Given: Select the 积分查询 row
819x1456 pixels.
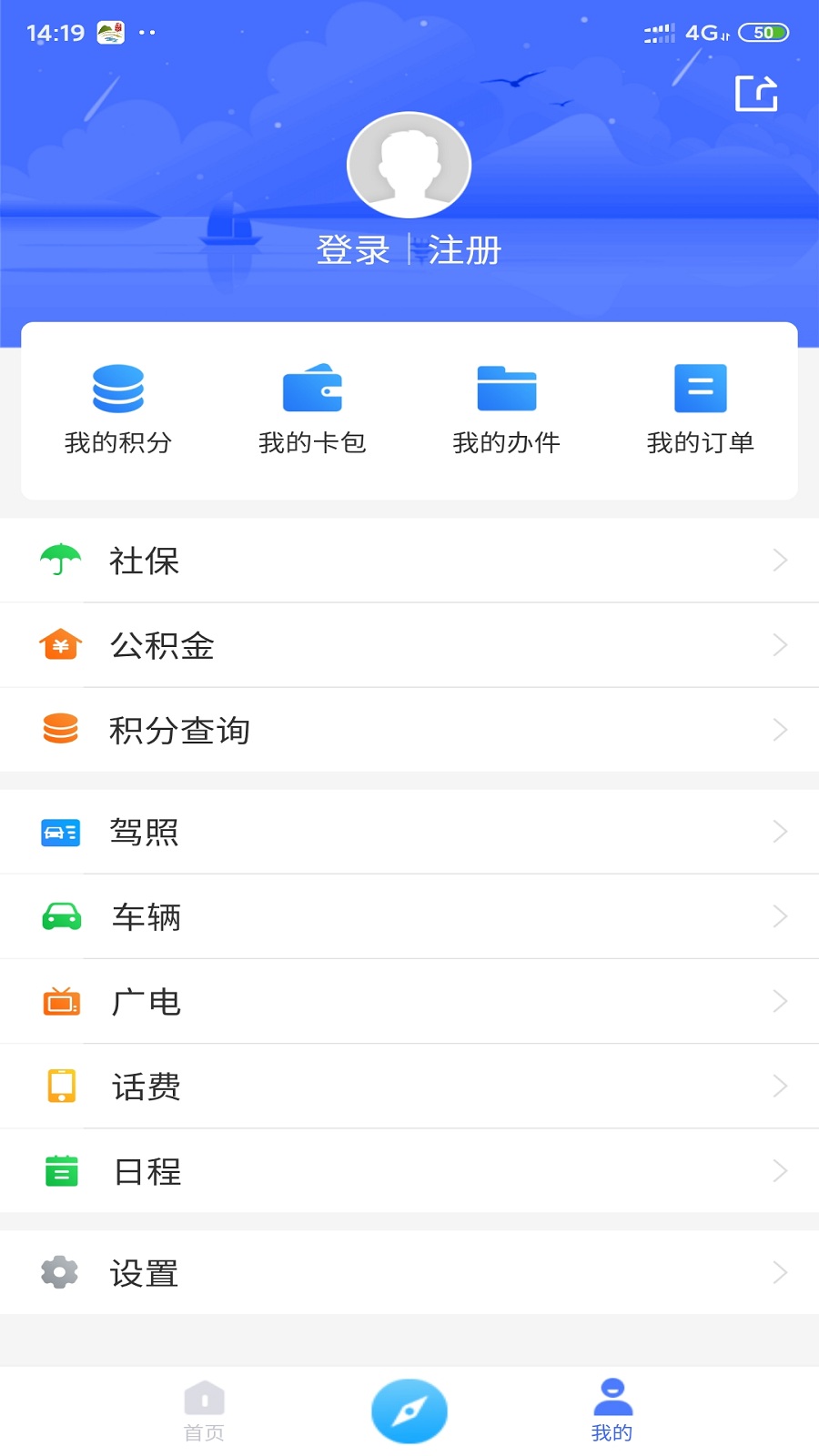Looking at the screenshot, I should [x=409, y=730].
